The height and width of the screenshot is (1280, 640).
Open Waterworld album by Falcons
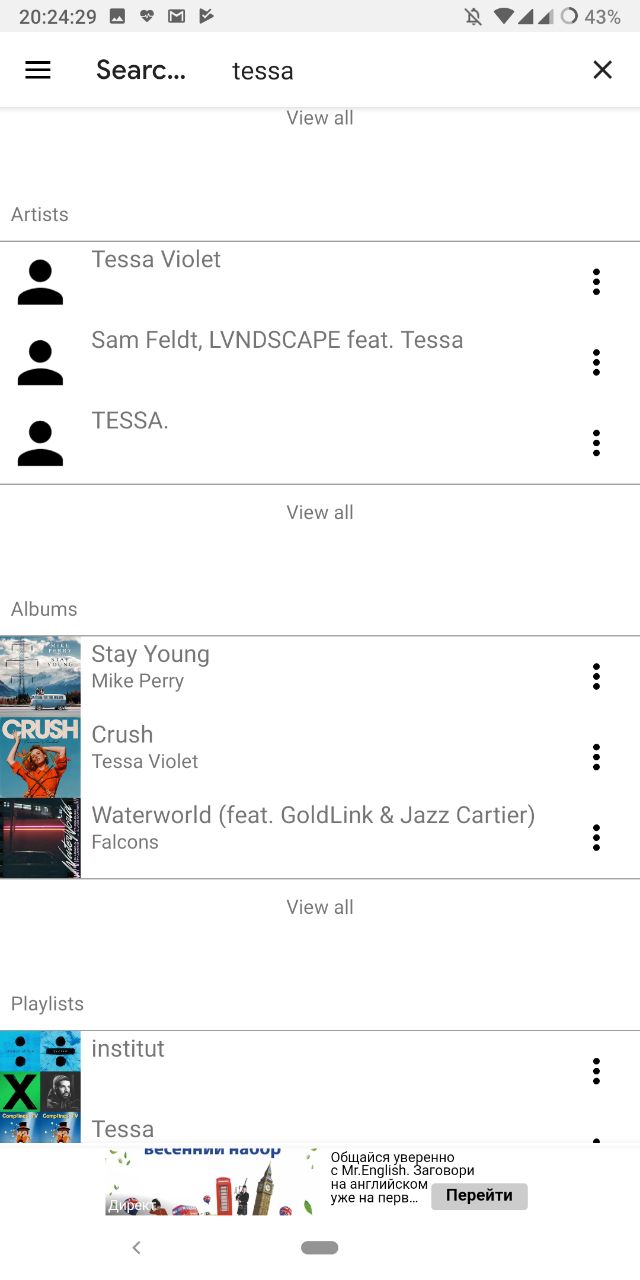click(x=320, y=838)
